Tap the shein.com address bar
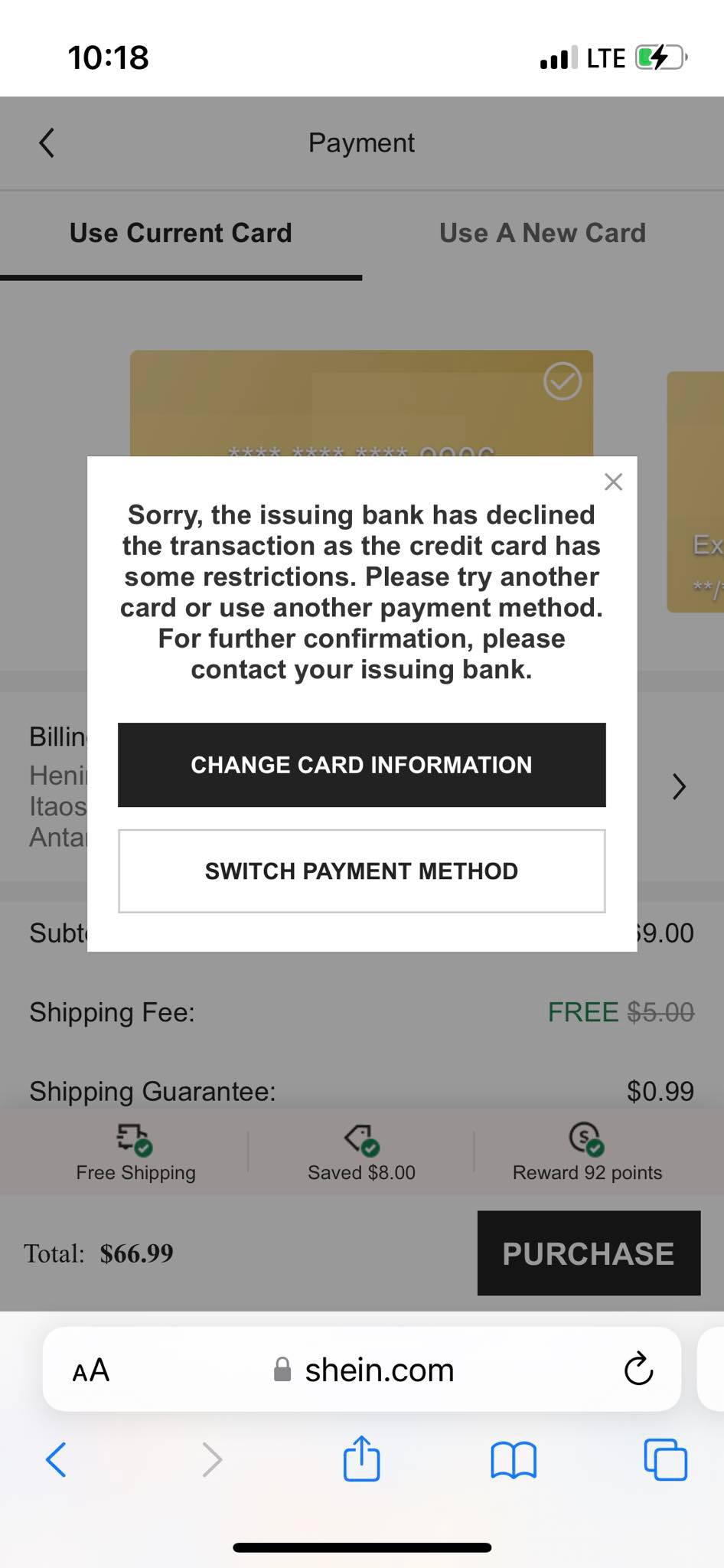Image resolution: width=724 pixels, height=1568 pixels. pos(379,1370)
